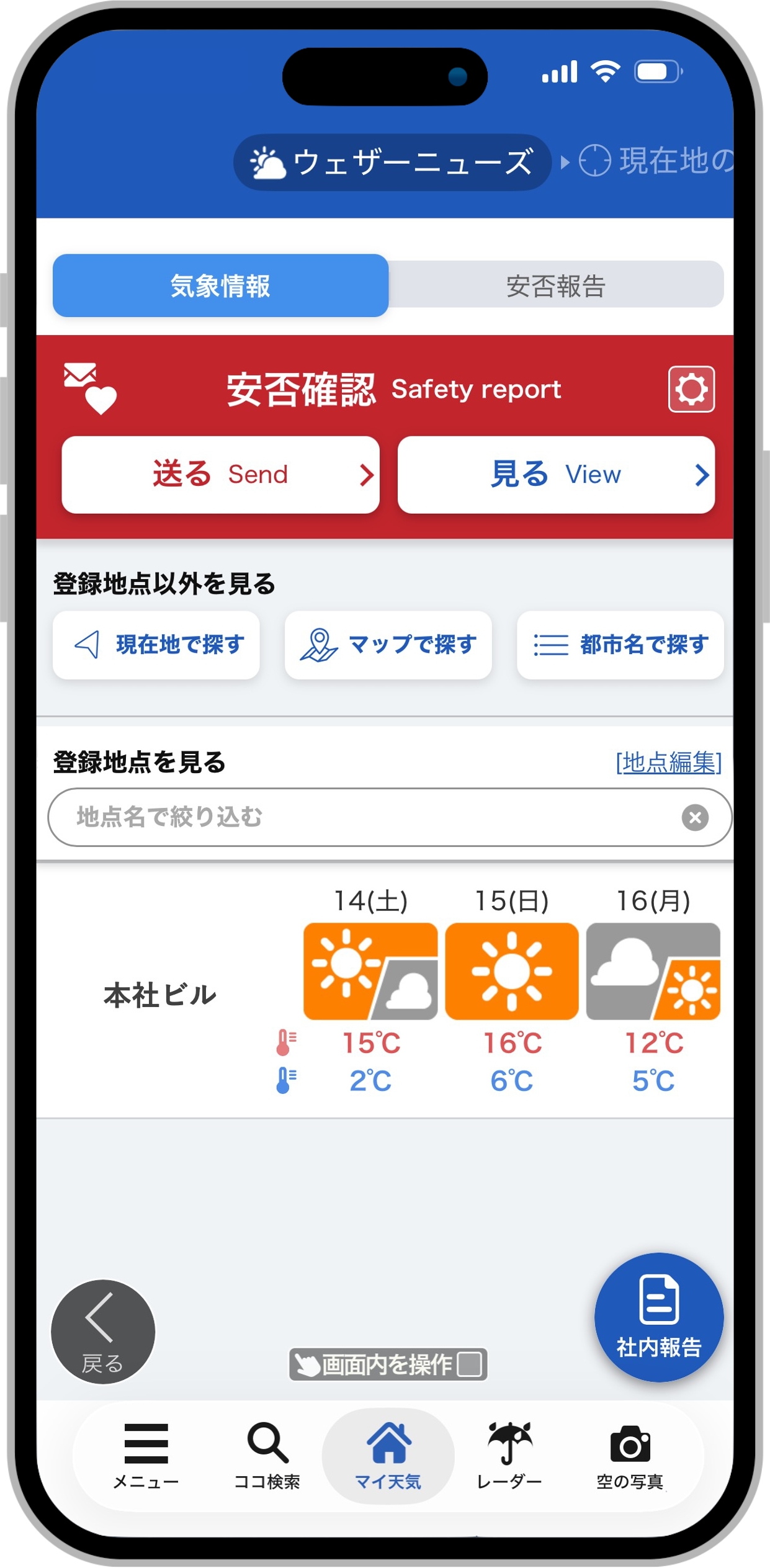Select the 気象情報 tab
The width and height of the screenshot is (770, 1568).
pos(220,286)
